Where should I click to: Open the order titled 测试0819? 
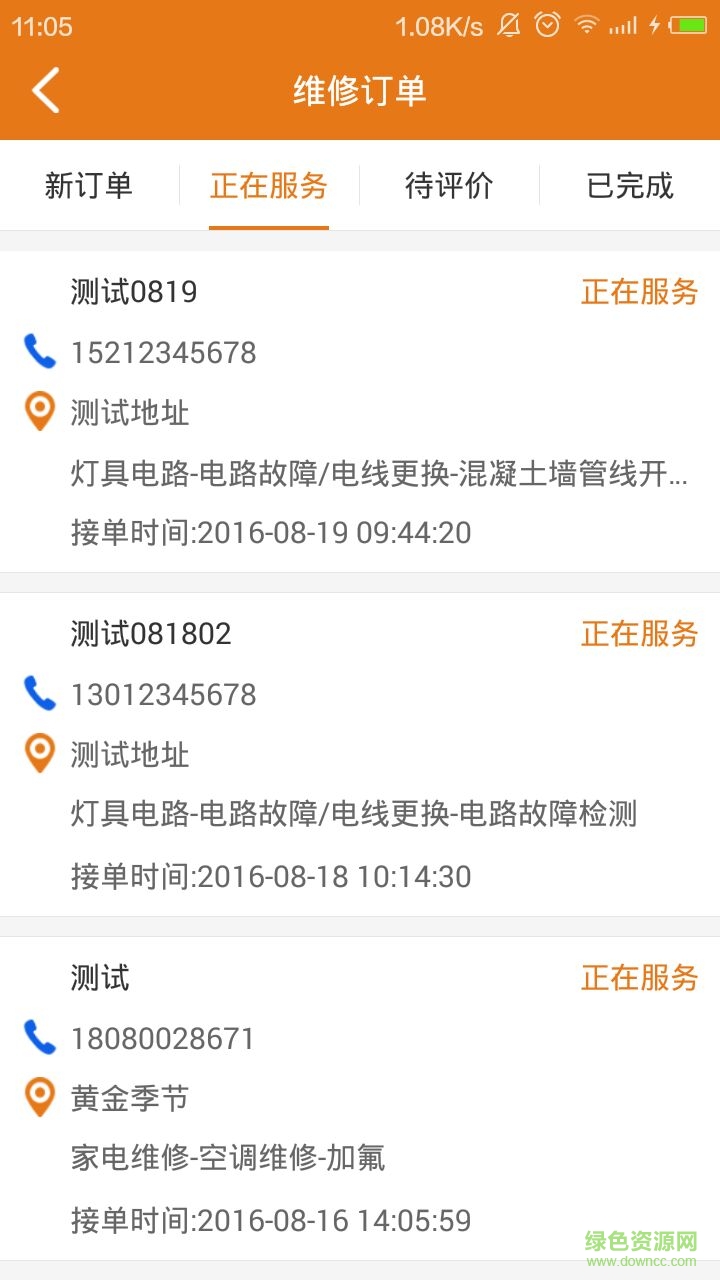tap(135, 293)
